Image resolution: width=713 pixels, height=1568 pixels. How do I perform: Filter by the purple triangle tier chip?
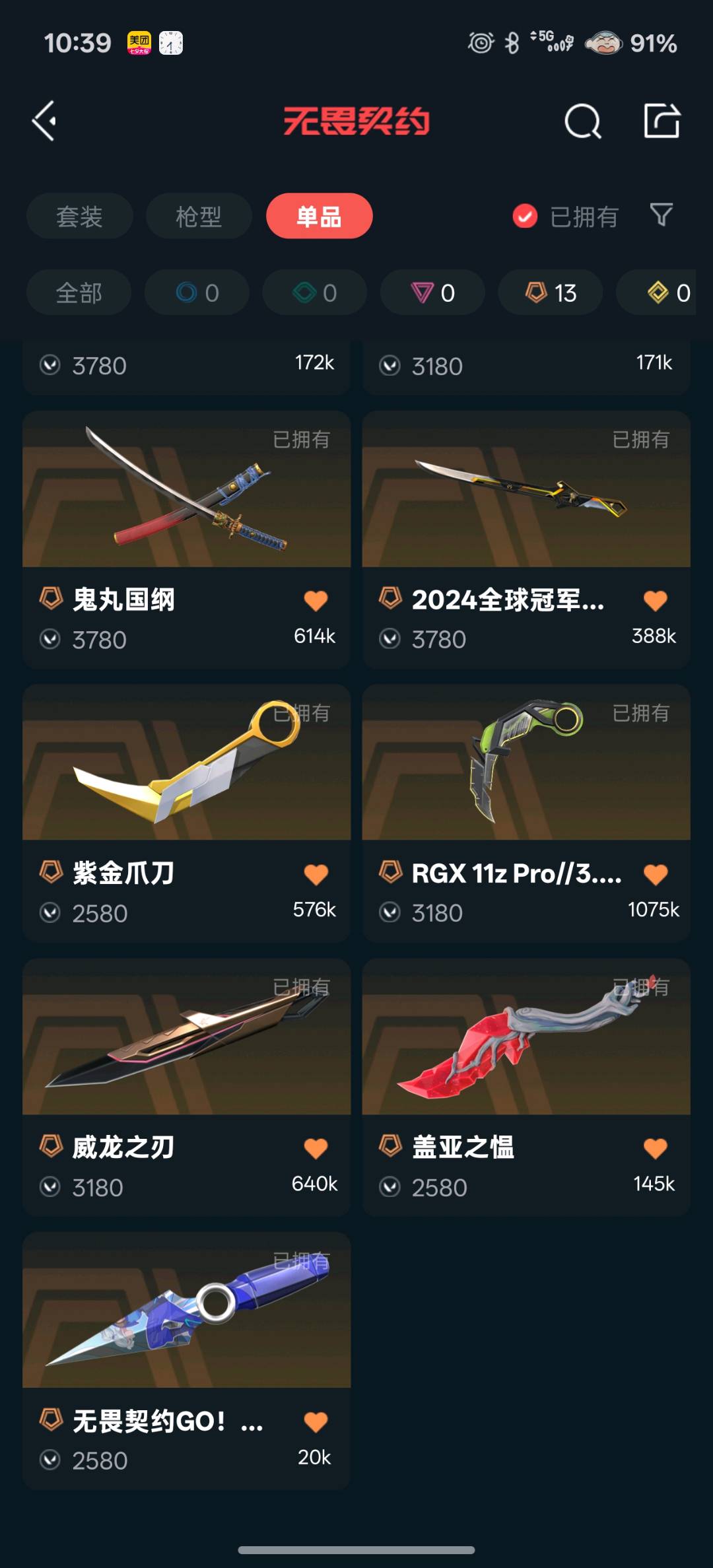432,292
